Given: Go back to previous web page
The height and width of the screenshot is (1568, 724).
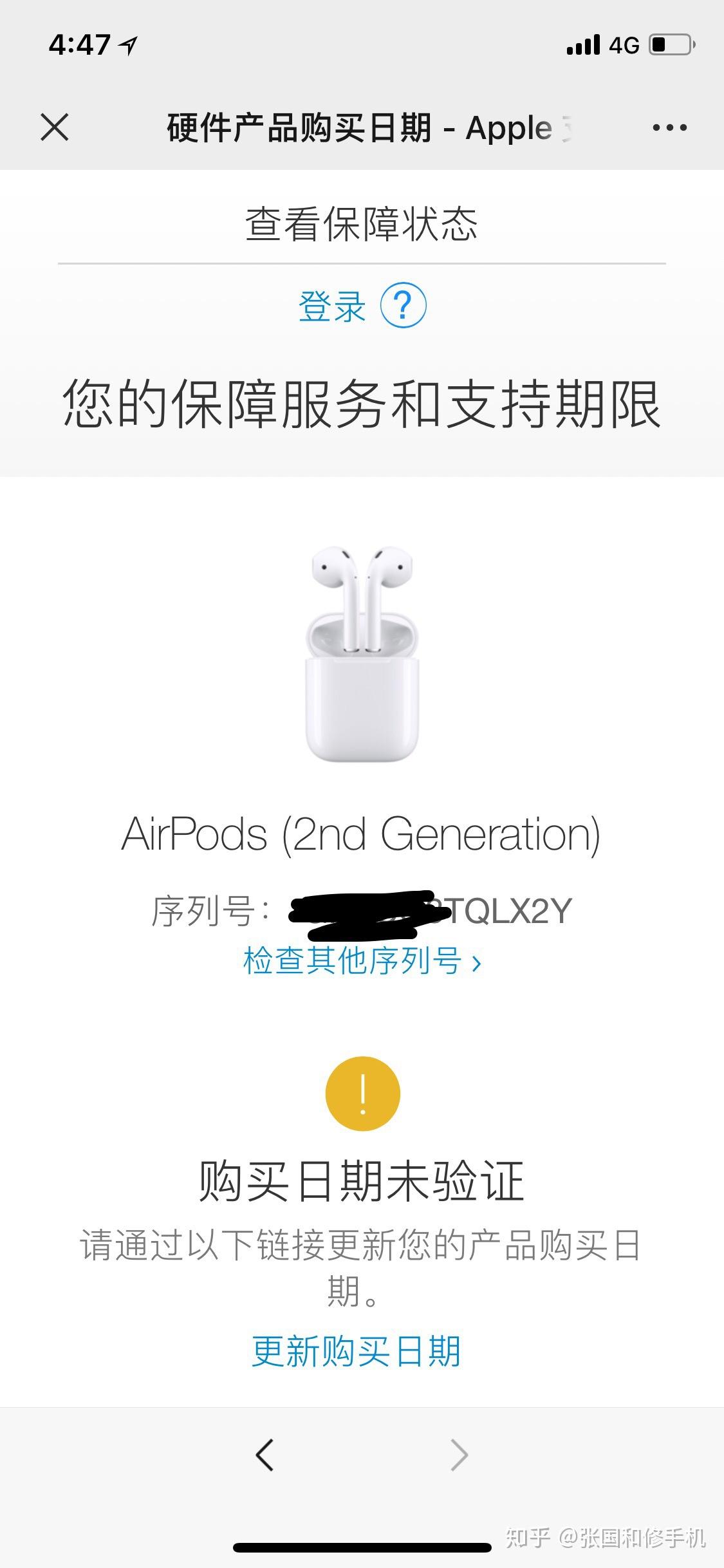Looking at the screenshot, I should 265,1455.
